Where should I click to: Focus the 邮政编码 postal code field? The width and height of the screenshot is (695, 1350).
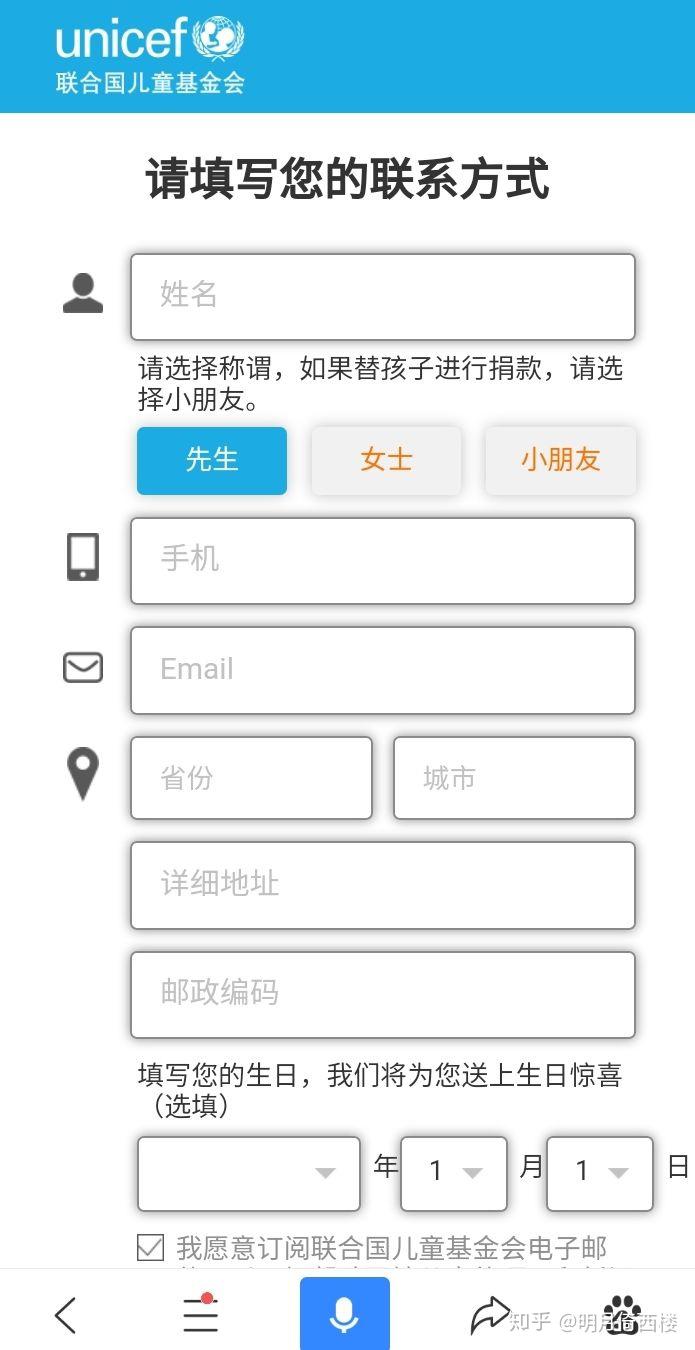pos(383,994)
